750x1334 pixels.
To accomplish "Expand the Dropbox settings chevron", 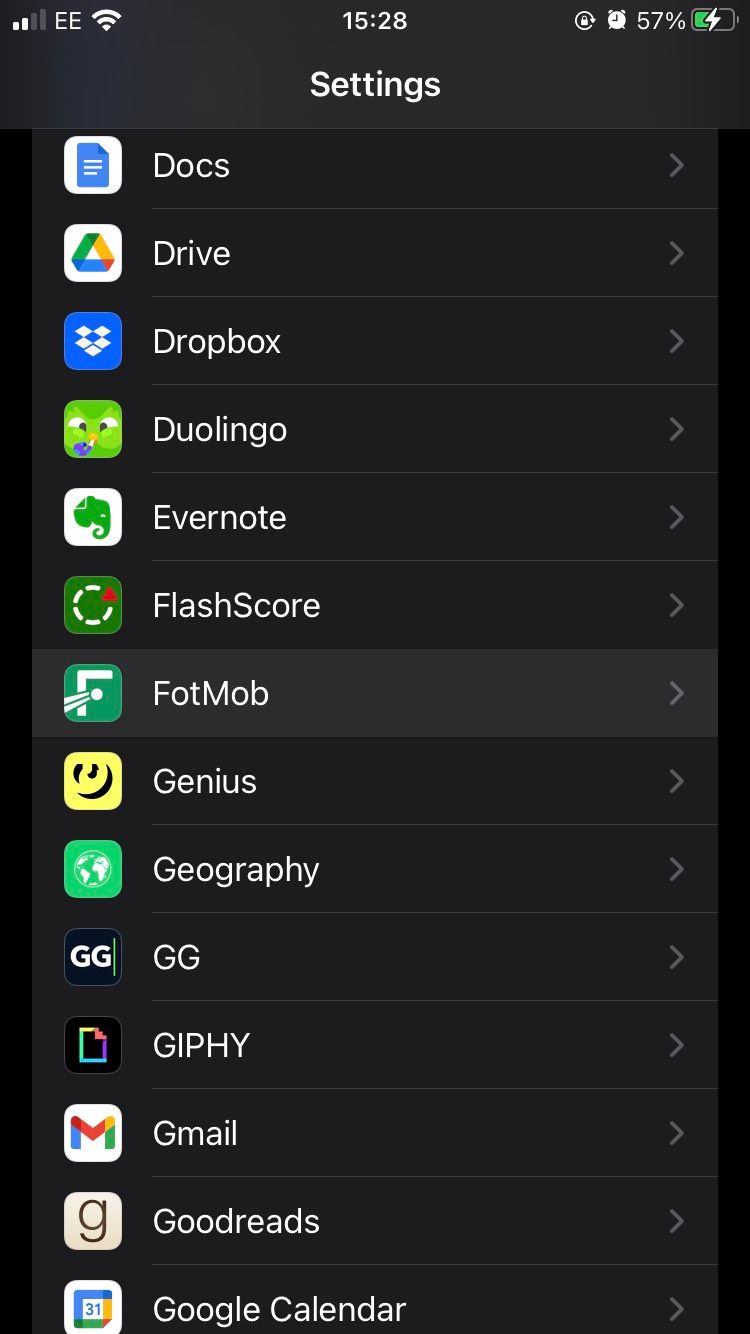I will click(677, 341).
